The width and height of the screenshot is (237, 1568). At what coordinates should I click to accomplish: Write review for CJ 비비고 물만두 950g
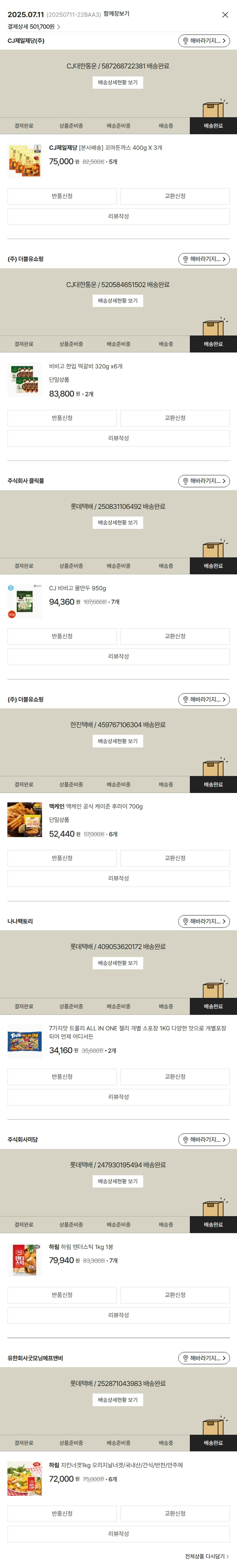118,657
